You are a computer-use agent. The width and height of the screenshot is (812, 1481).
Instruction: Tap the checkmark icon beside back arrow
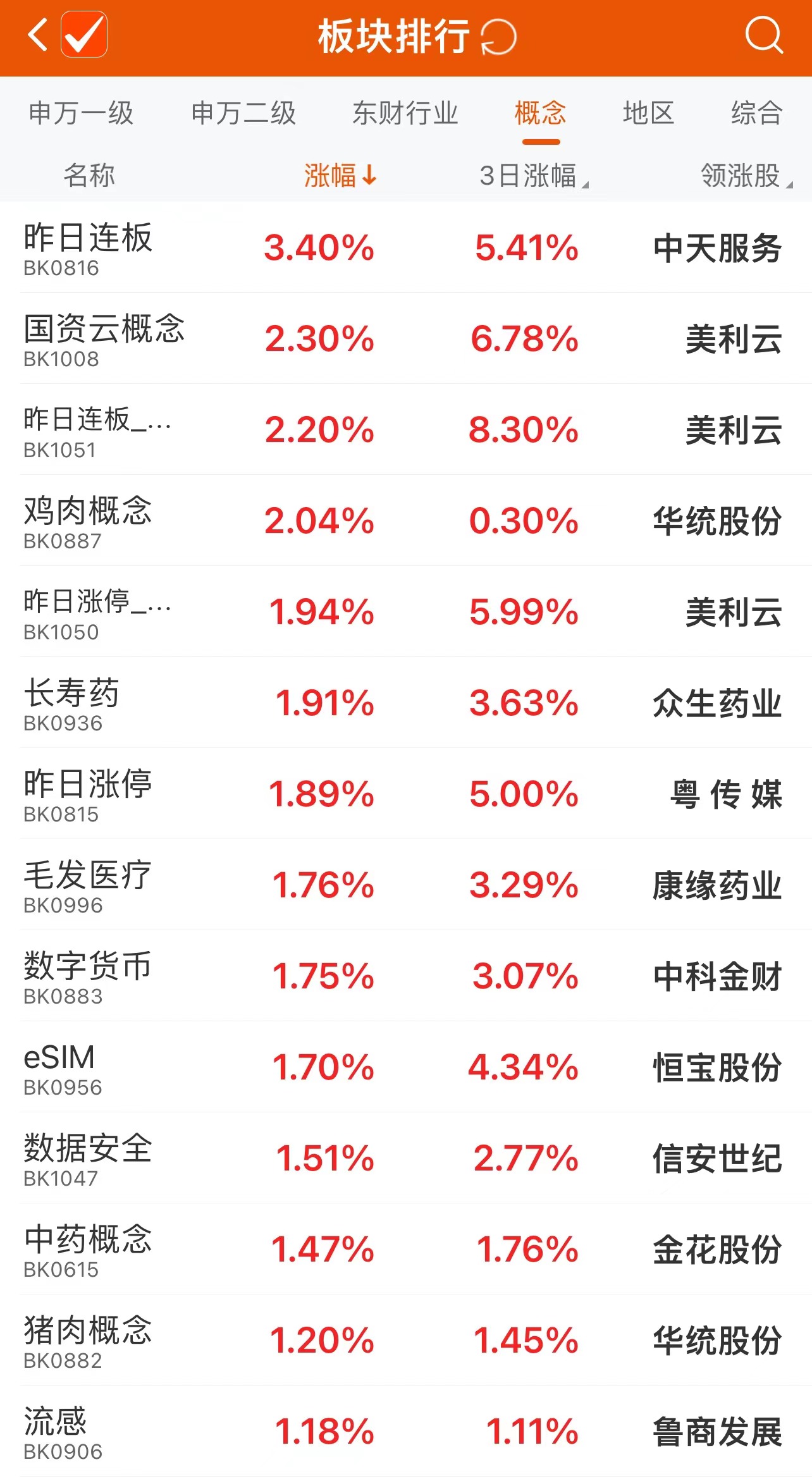[x=84, y=35]
